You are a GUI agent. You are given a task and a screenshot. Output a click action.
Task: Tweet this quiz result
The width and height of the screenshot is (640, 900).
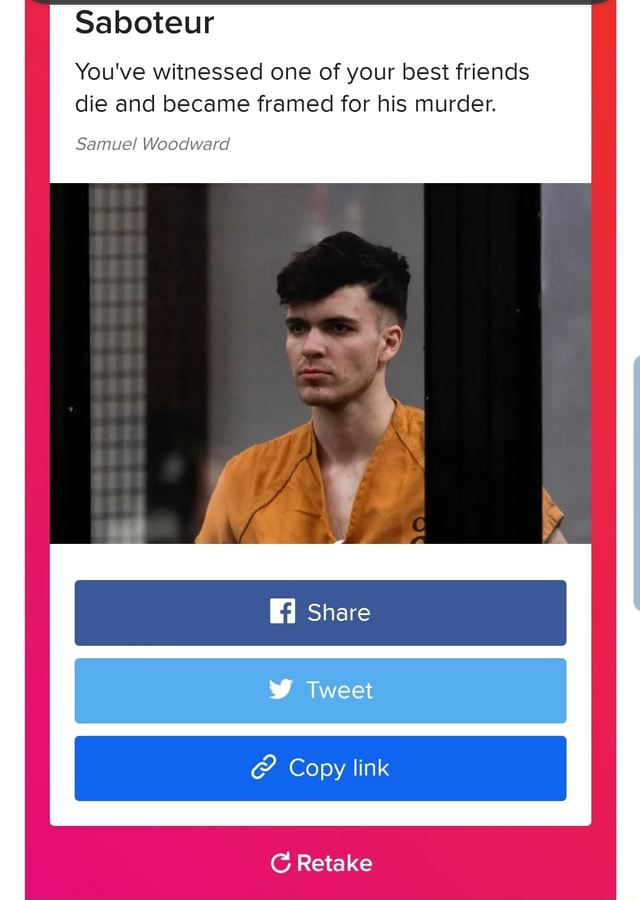pyautogui.click(x=320, y=690)
